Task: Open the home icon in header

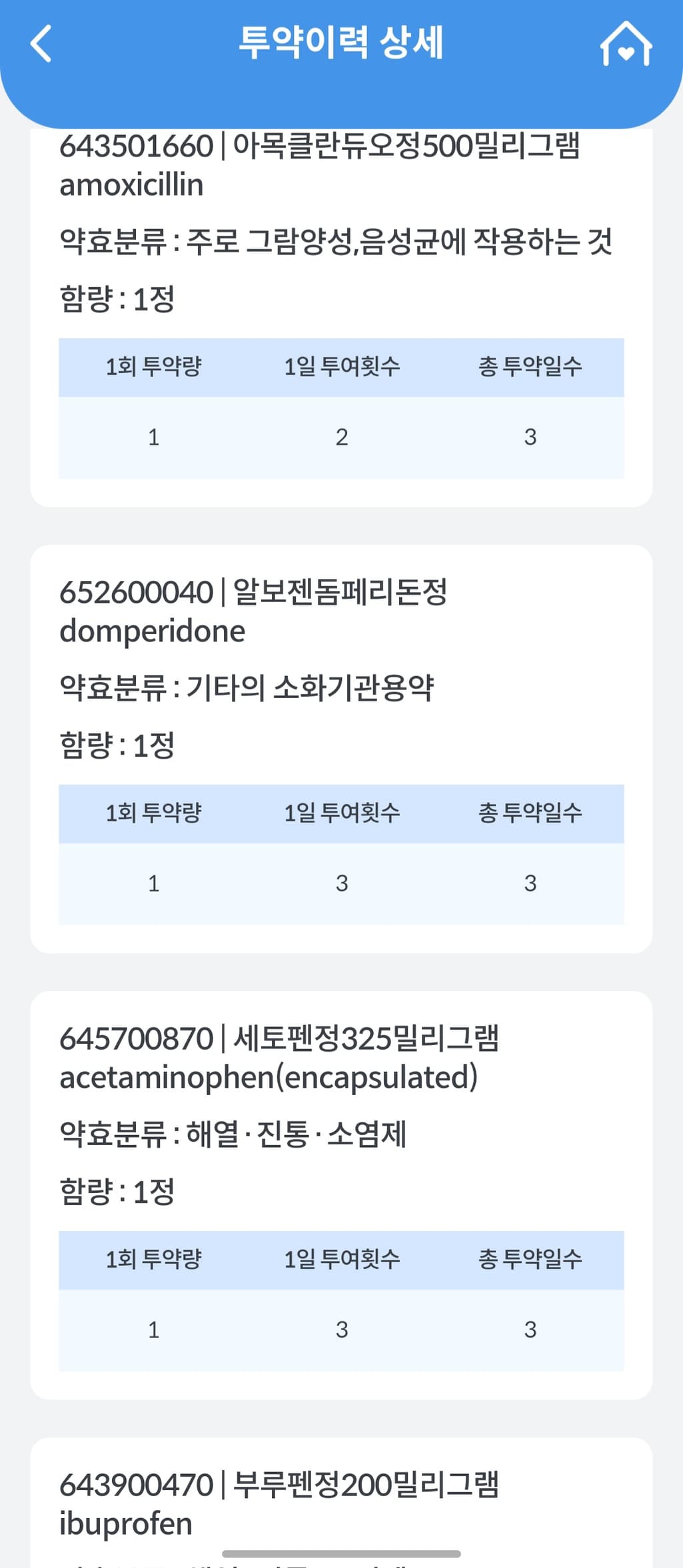Action: tap(625, 44)
